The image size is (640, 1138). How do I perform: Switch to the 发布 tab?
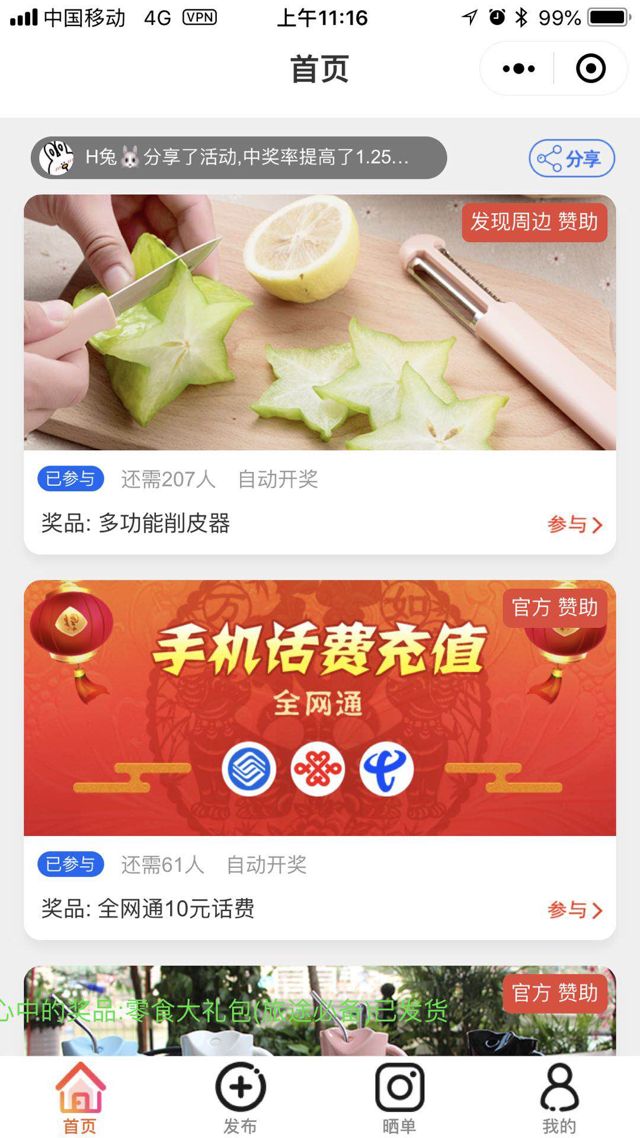click(x=240, y=1098)
